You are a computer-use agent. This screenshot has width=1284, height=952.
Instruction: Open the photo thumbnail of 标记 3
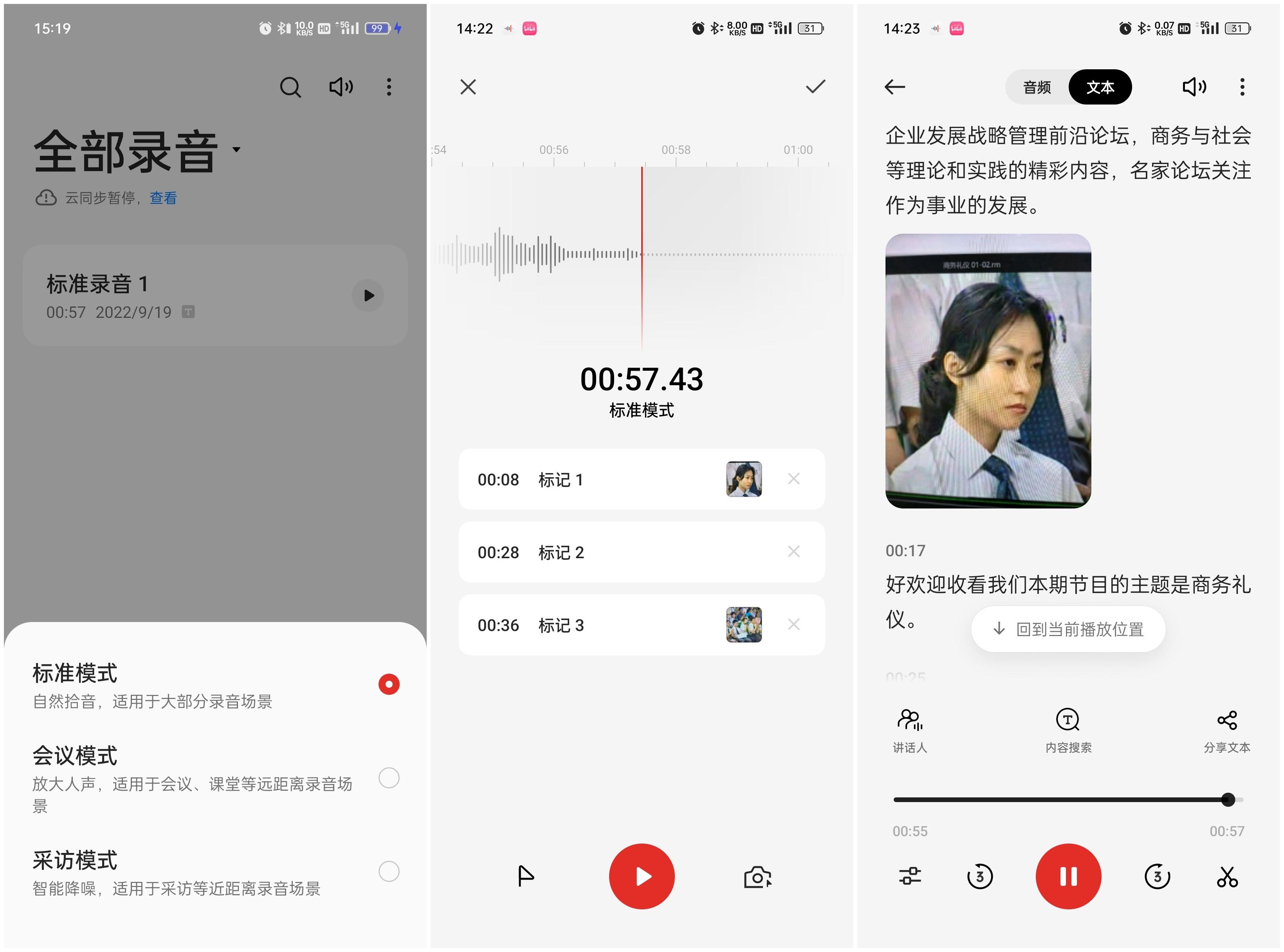[x=743, y=625]
